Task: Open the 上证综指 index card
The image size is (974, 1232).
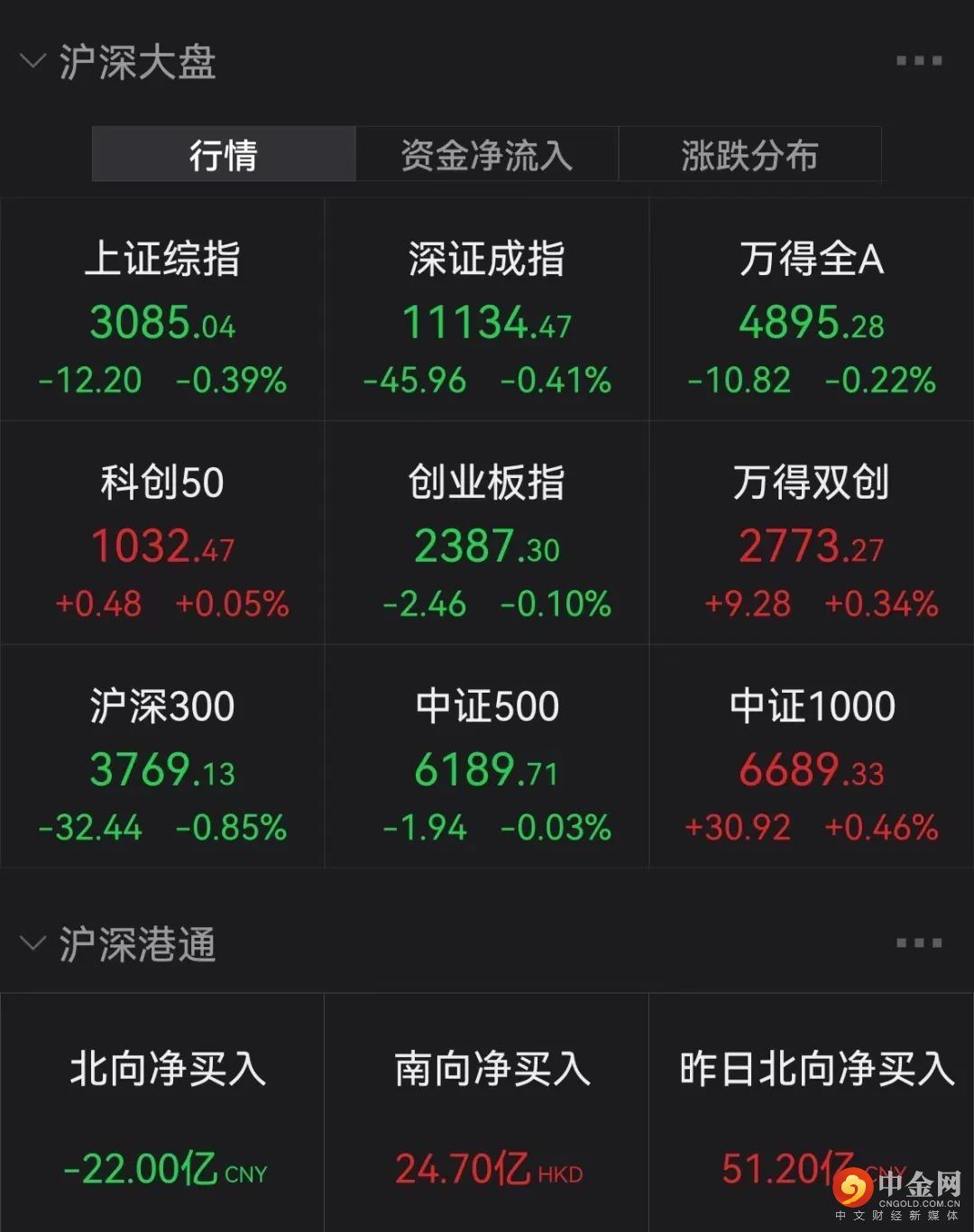Action: (162, 310)
